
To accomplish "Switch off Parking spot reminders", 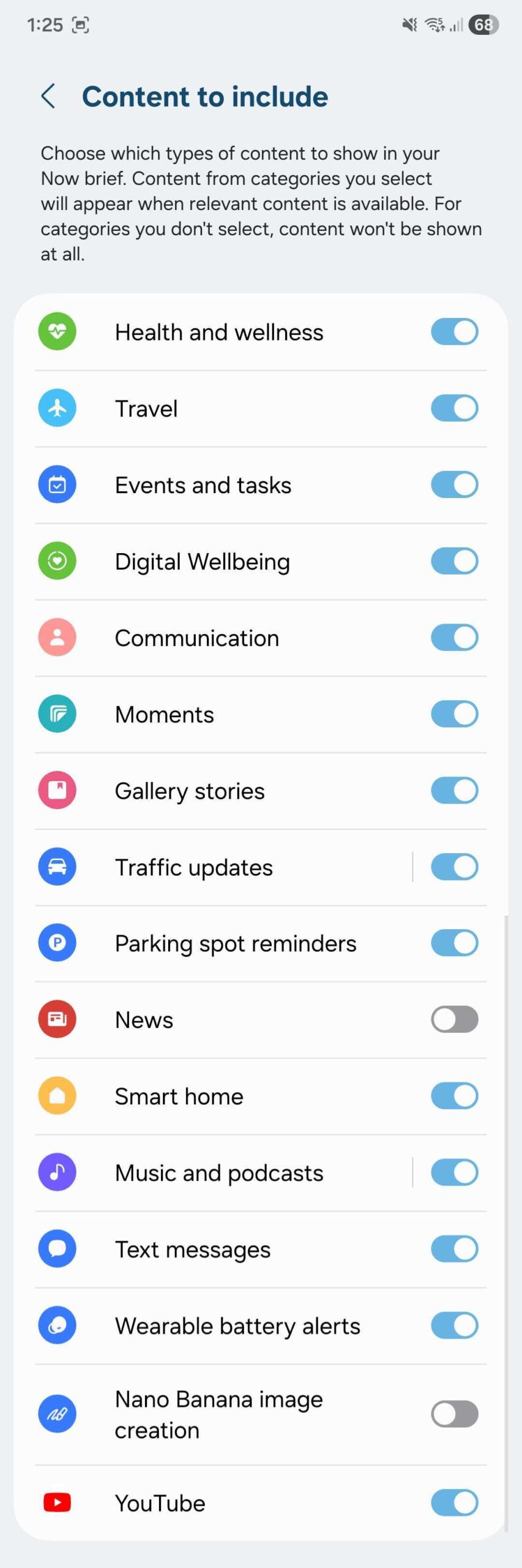I will click(x=454, y=943).
